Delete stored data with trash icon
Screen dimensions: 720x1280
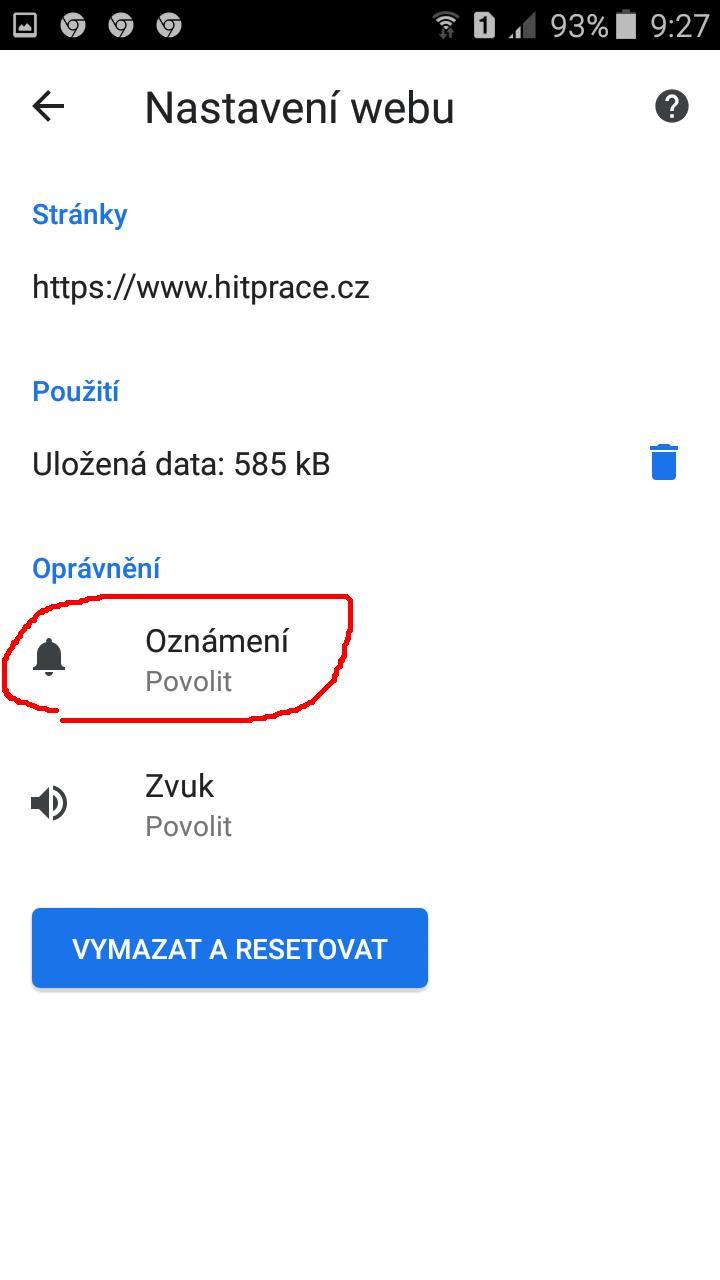pos(664,463)
